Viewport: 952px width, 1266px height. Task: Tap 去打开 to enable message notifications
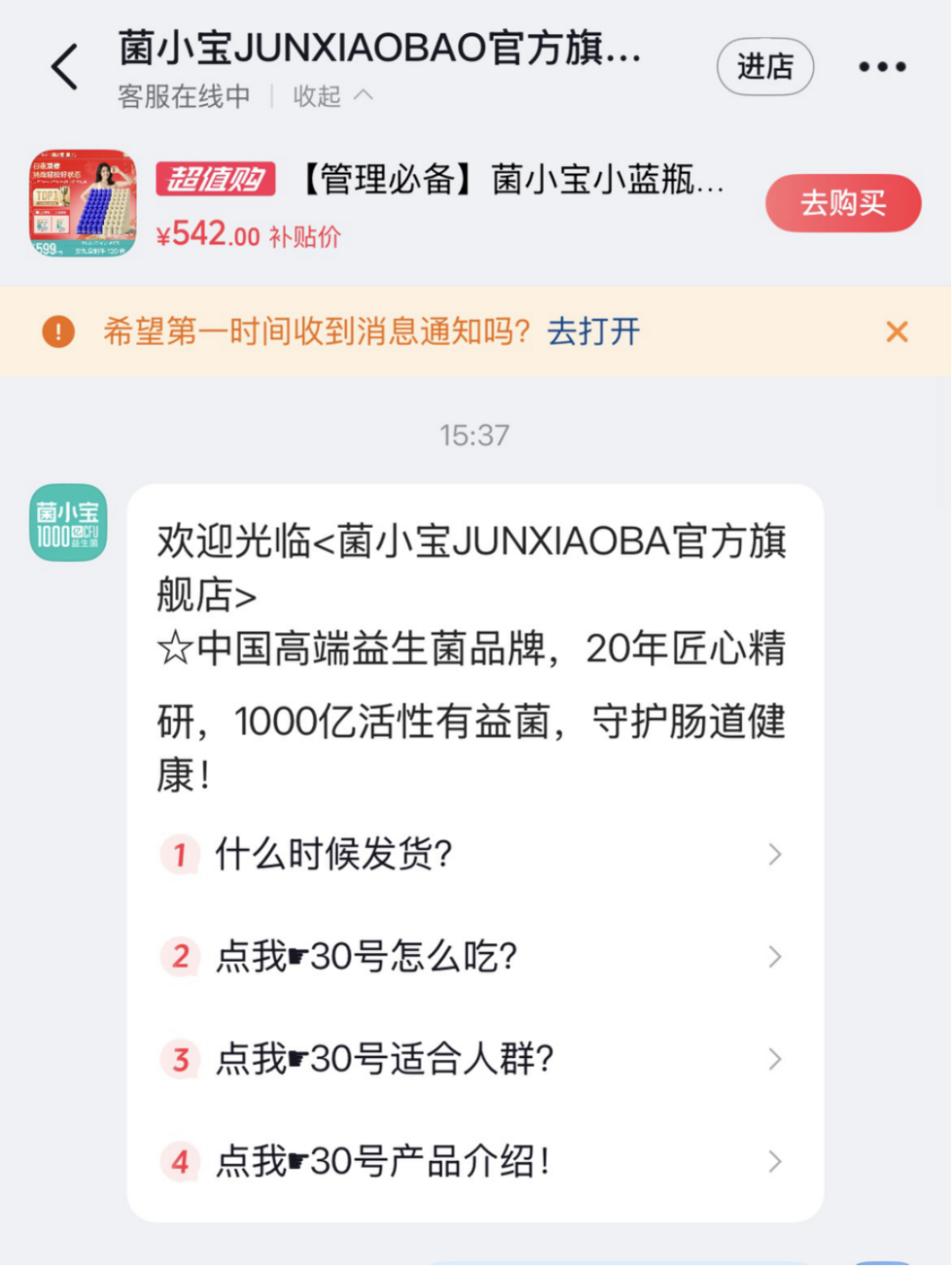click(x=593, y=332)
